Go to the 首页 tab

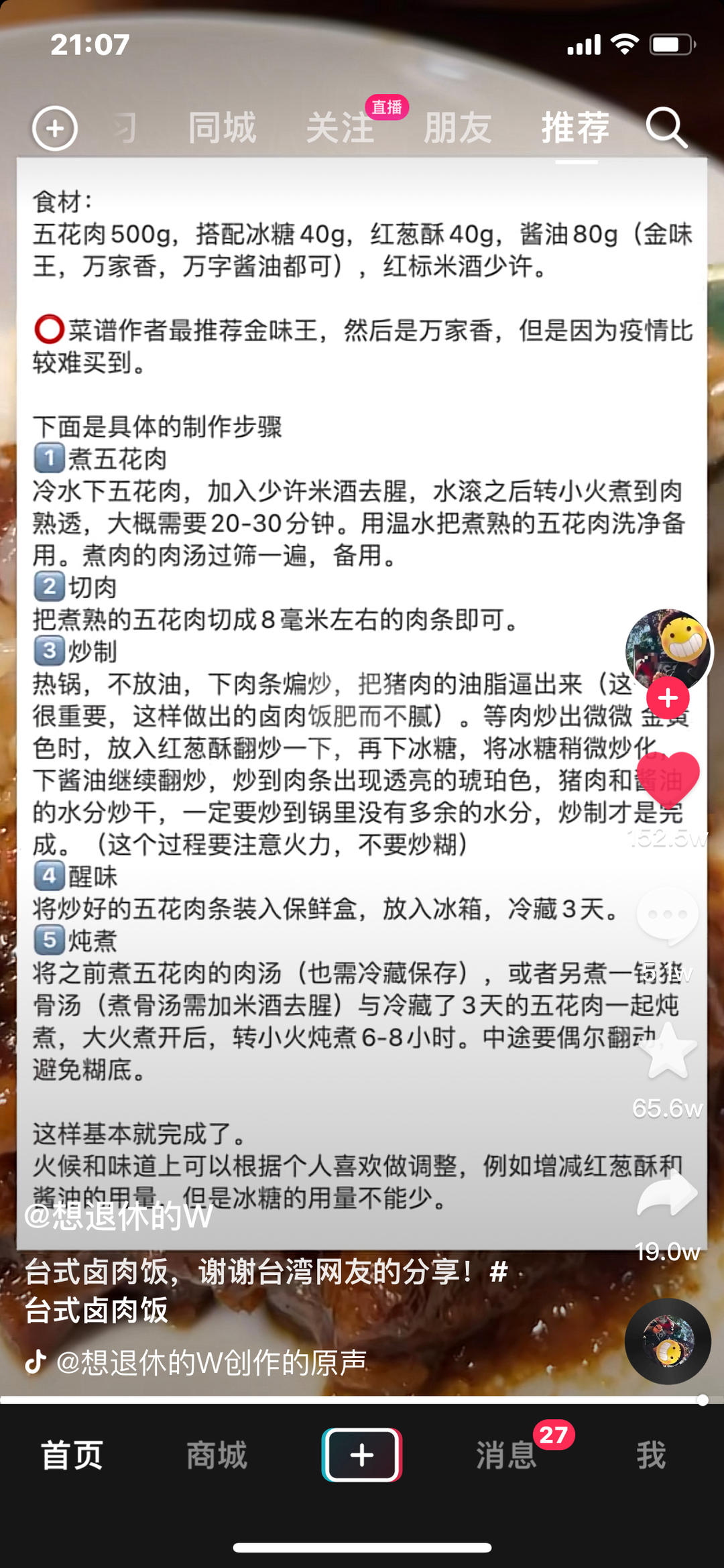tap(72, 1456)
